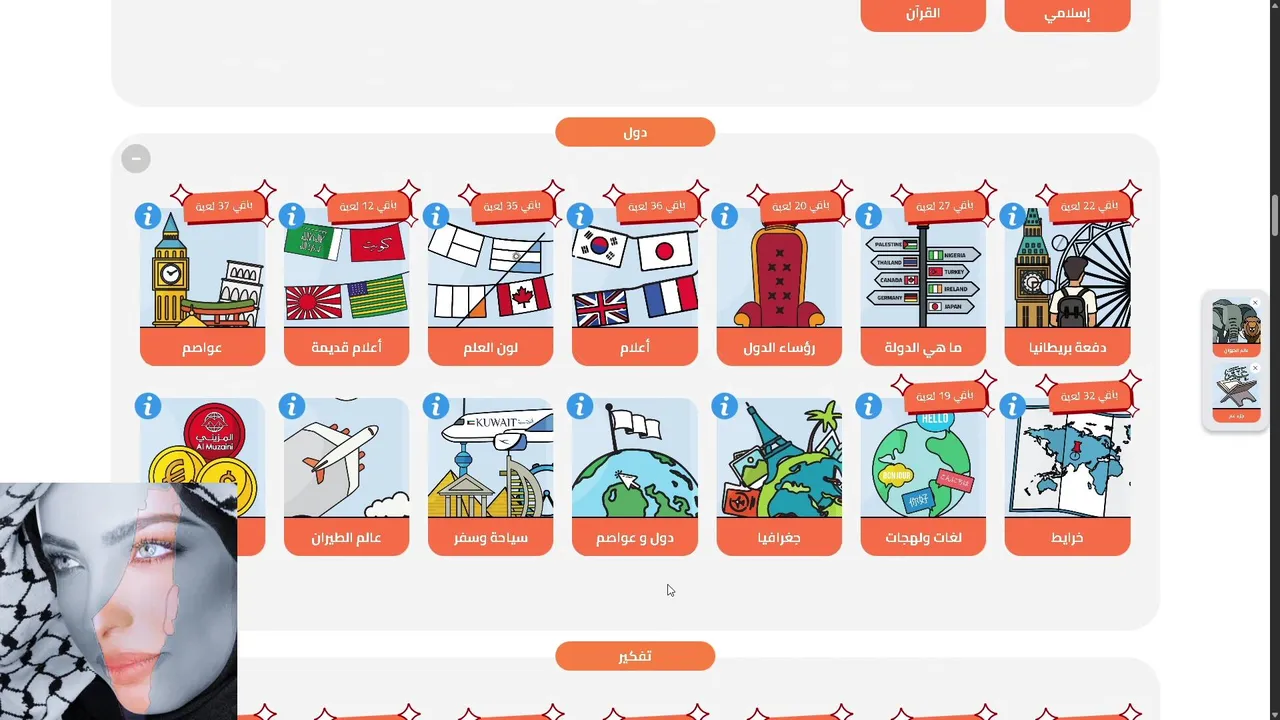Show info for the جغرافيا category

725,406
